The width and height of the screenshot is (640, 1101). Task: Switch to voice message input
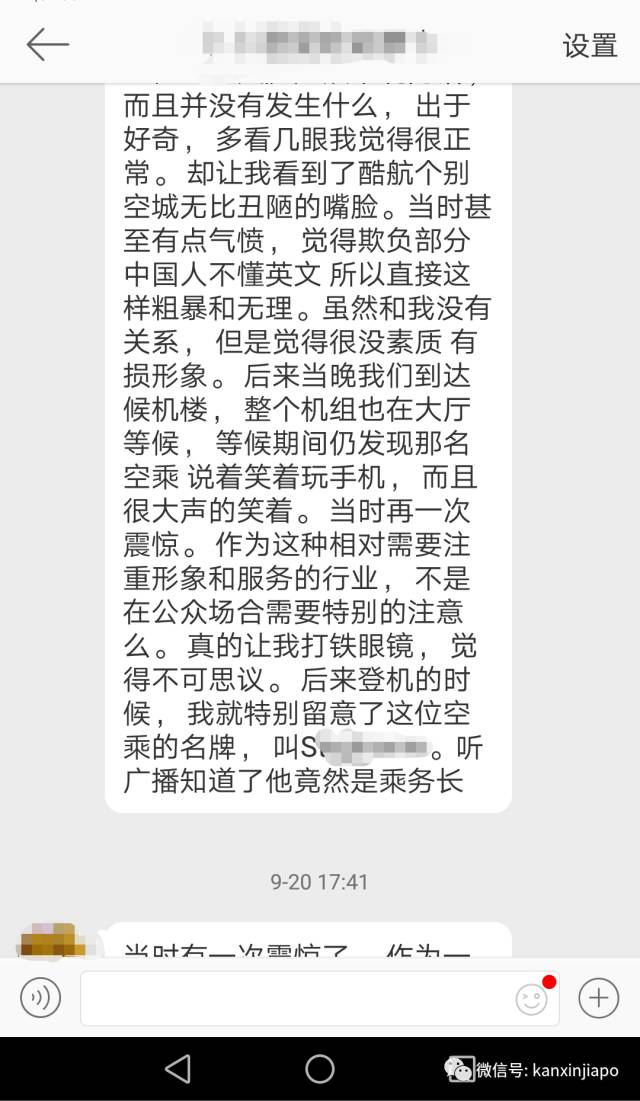click(41, 997)
